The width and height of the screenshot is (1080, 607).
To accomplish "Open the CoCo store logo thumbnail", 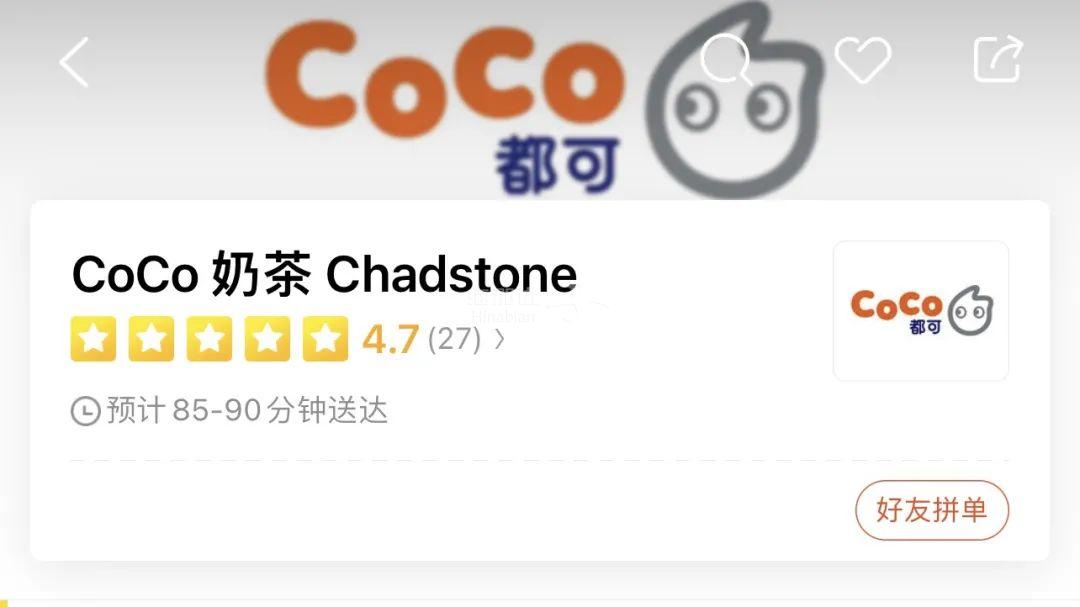I will pos(920,311).
